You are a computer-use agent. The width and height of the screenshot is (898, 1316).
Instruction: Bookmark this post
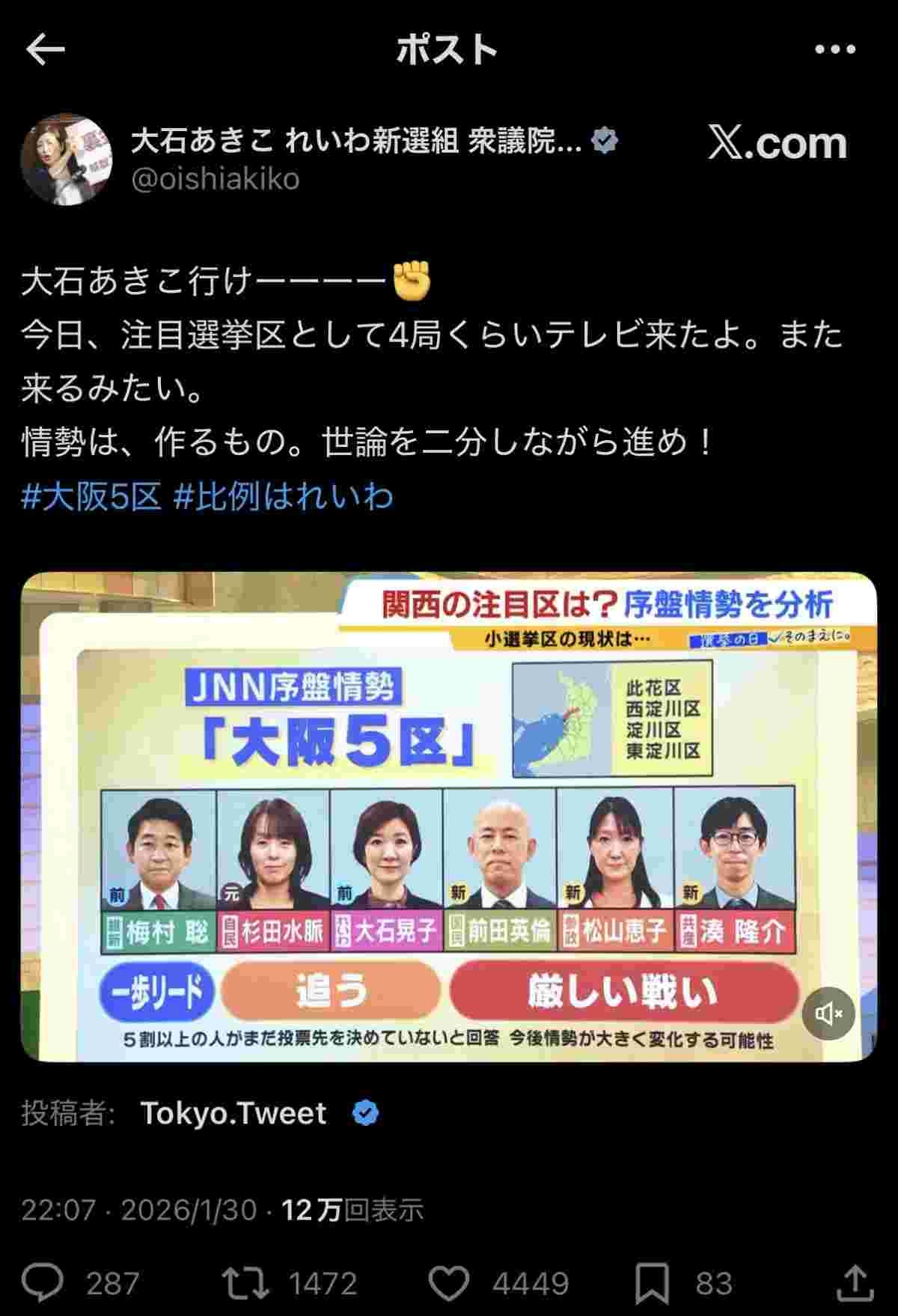point(651,1283)
